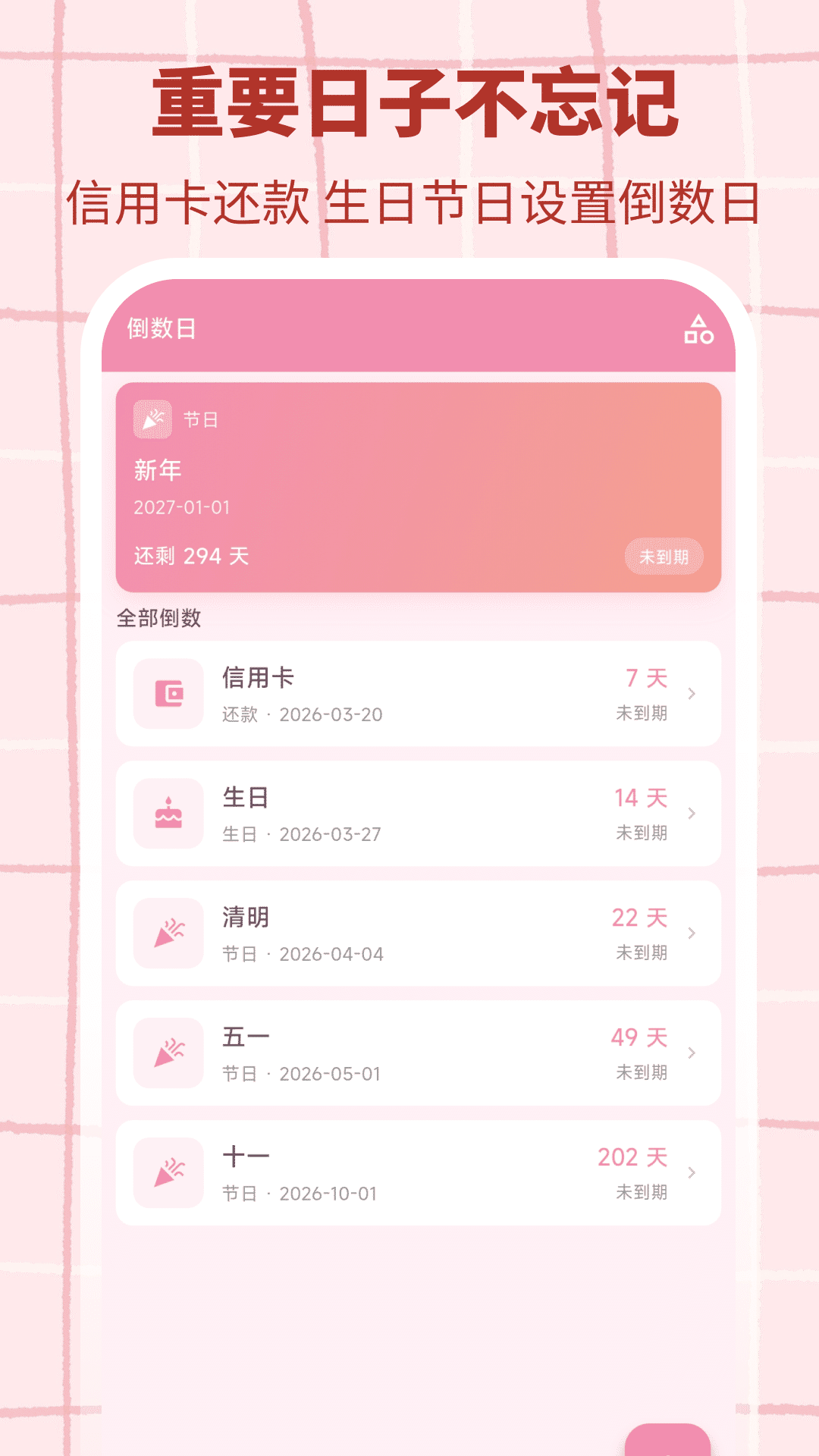Click the party popper icon for 清明

click(x=168, y=933)
